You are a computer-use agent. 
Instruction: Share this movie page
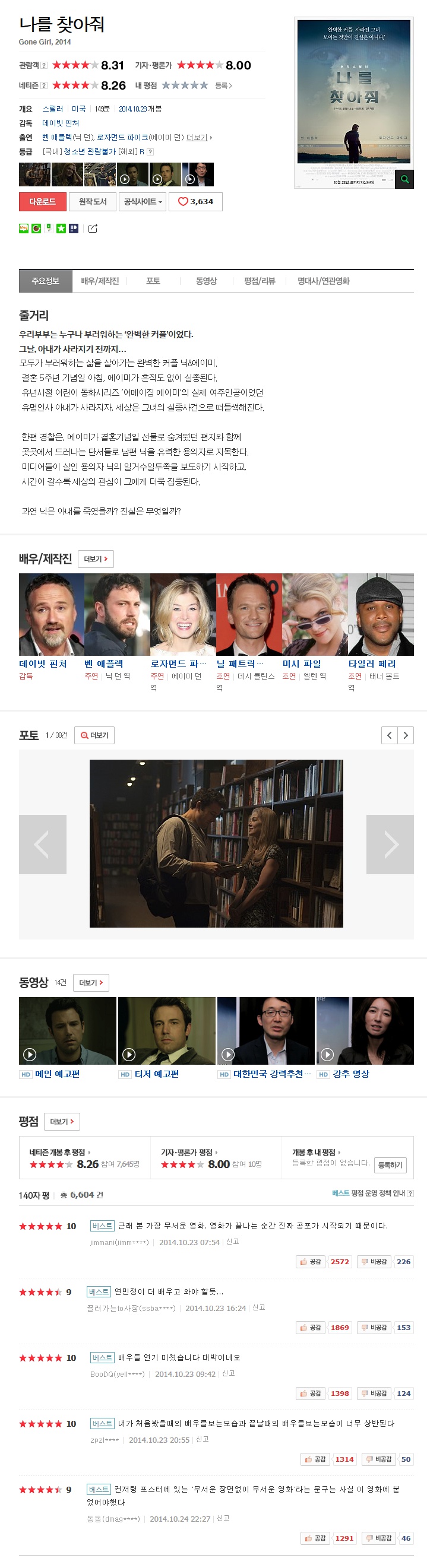[x=93, y=229]
